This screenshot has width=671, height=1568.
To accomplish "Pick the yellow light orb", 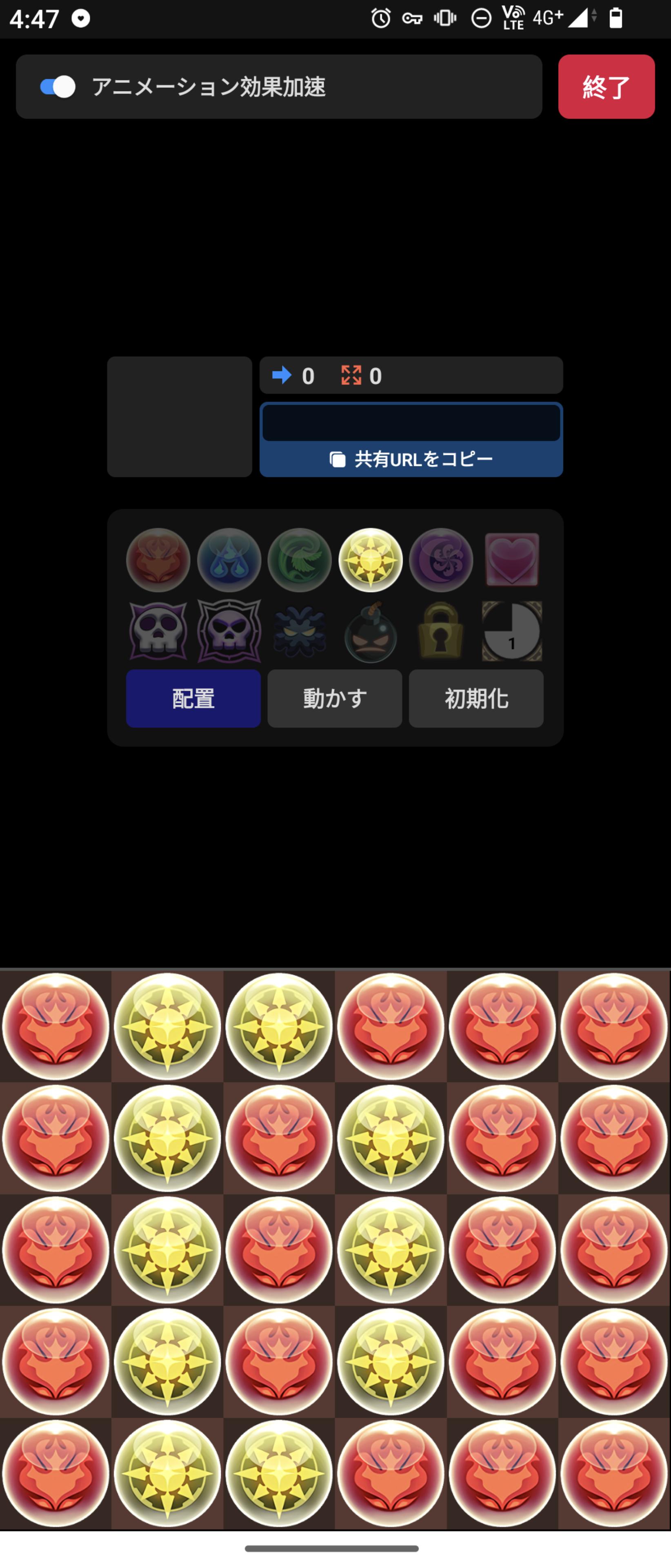I will tap(371, 560).
